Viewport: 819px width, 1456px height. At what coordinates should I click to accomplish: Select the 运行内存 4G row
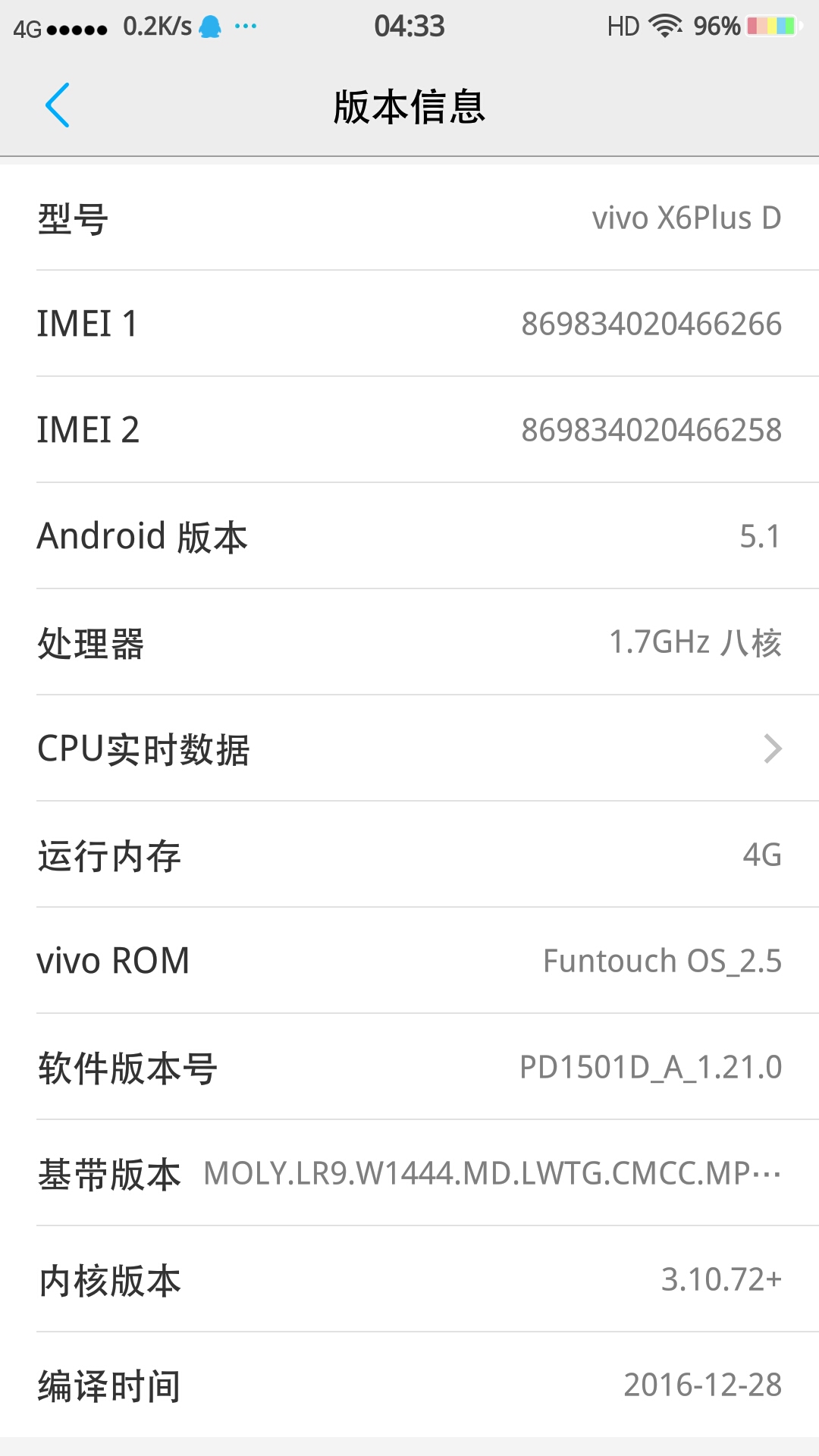pos(409,855)
